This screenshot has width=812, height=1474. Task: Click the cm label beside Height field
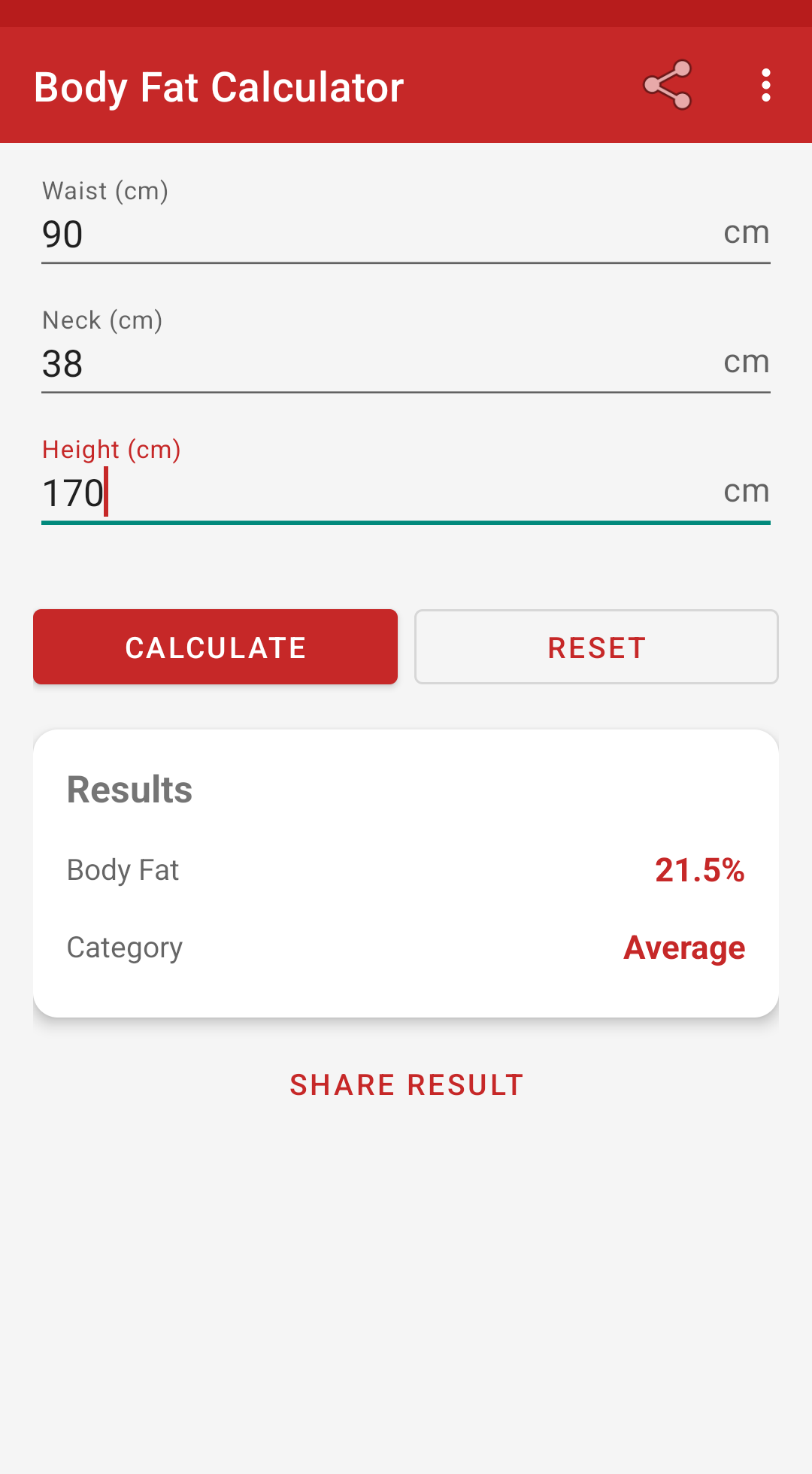coord(745,490)
